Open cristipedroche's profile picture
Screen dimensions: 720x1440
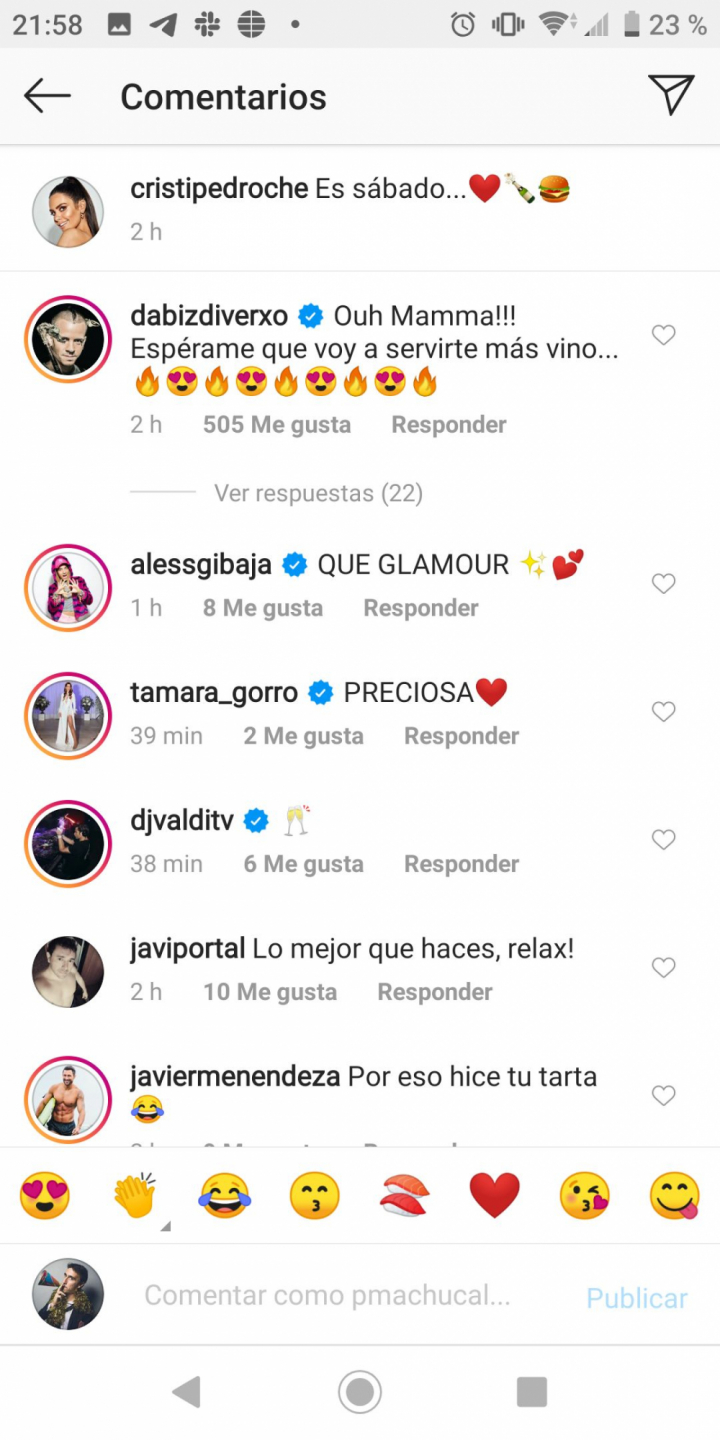68,212
